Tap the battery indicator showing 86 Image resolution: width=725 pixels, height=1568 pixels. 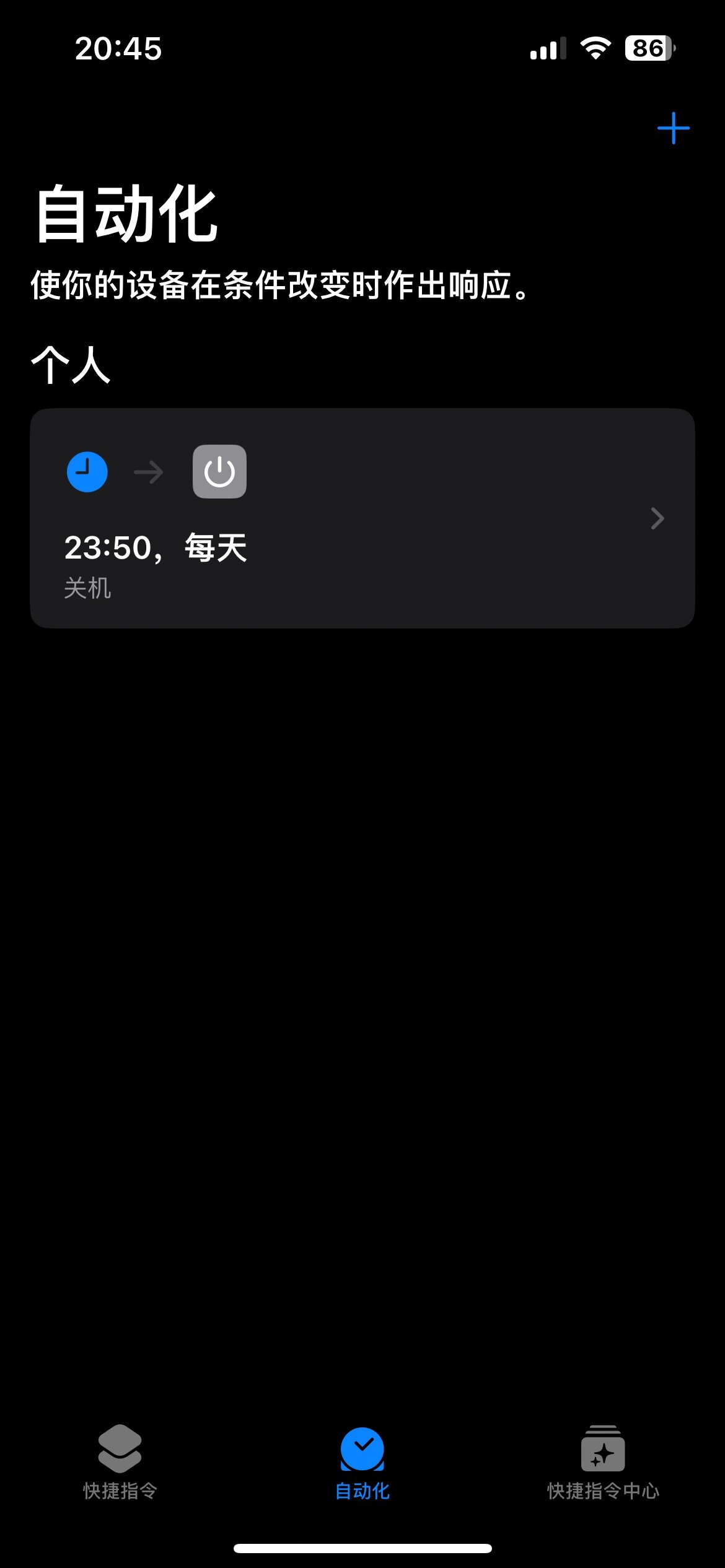[648, 48]
